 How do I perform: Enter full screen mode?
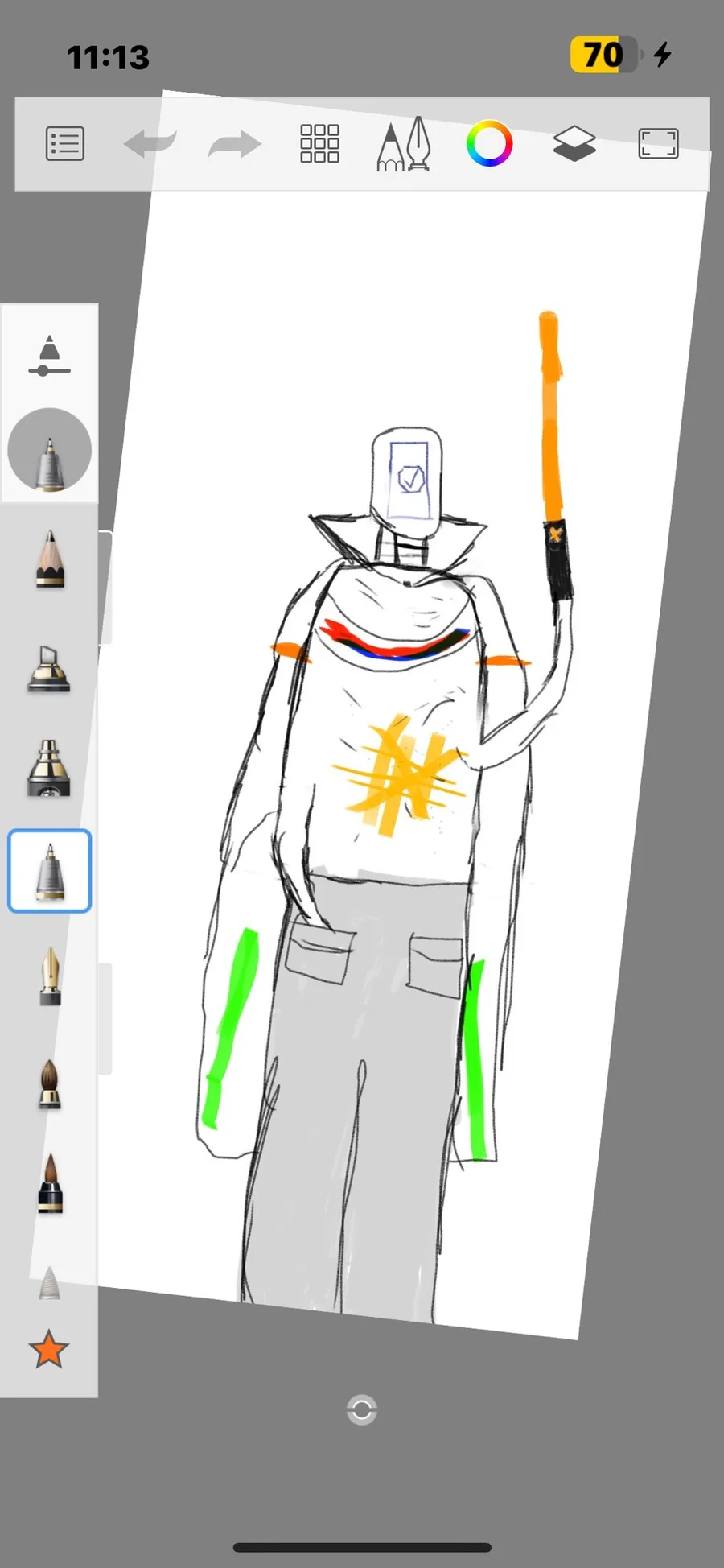coord(658,144)
